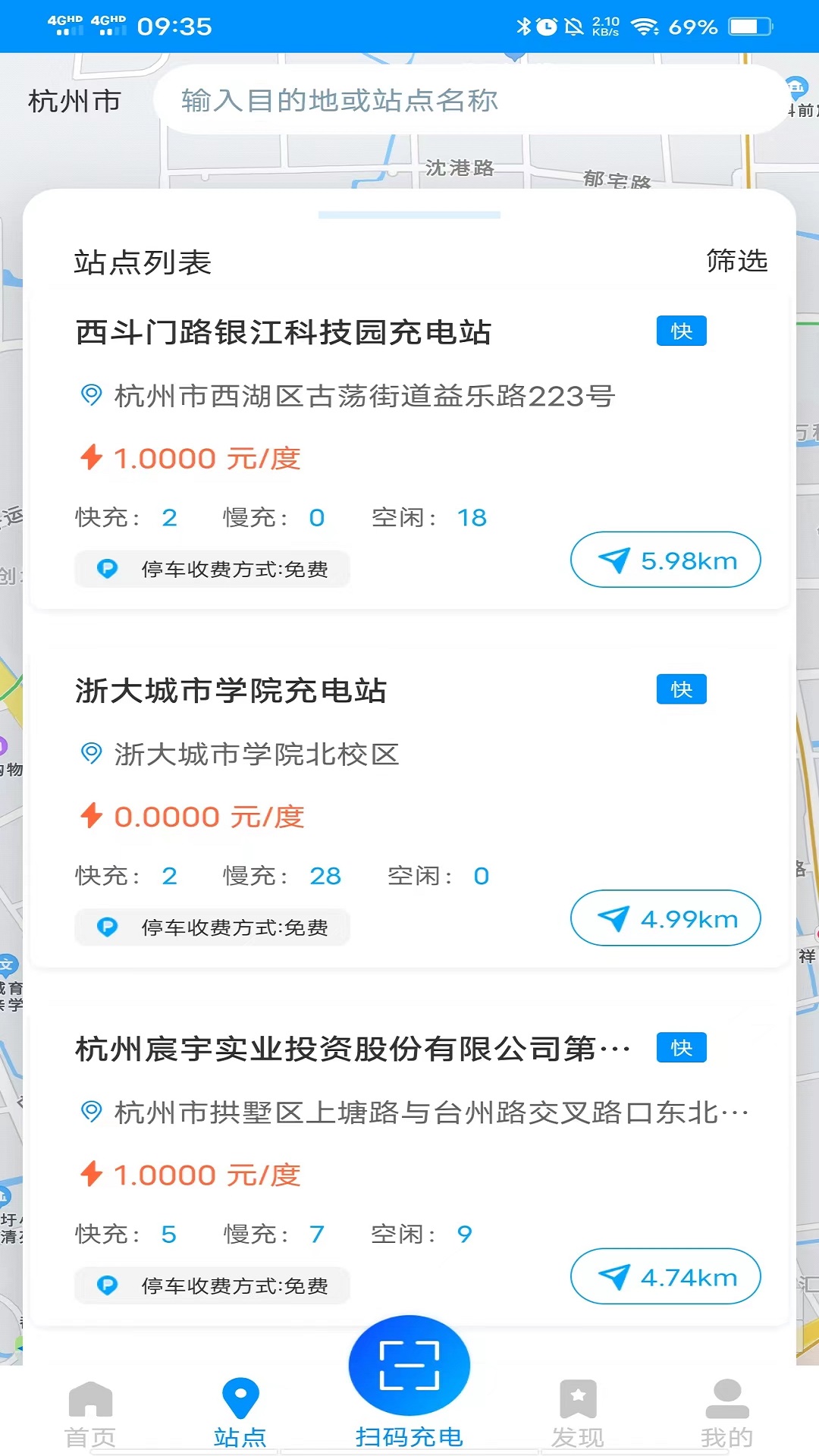
Task: Open 西斗门路银江科技园充电站 details
Action: [284, 331]
